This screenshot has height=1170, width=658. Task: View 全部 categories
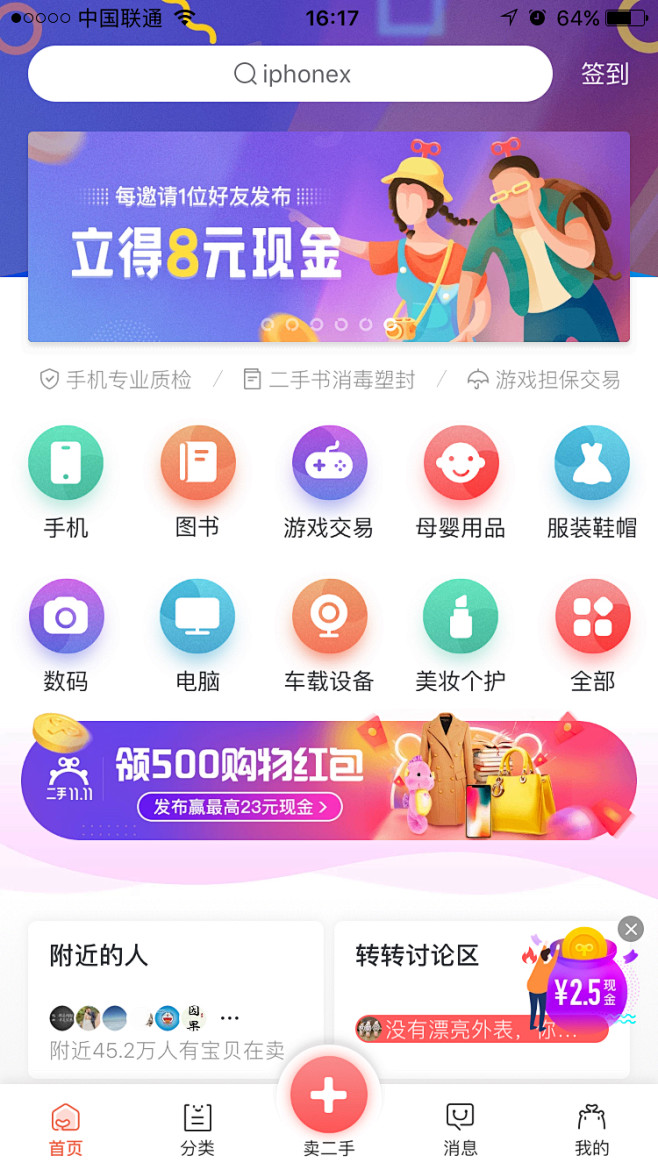[592, 636]
